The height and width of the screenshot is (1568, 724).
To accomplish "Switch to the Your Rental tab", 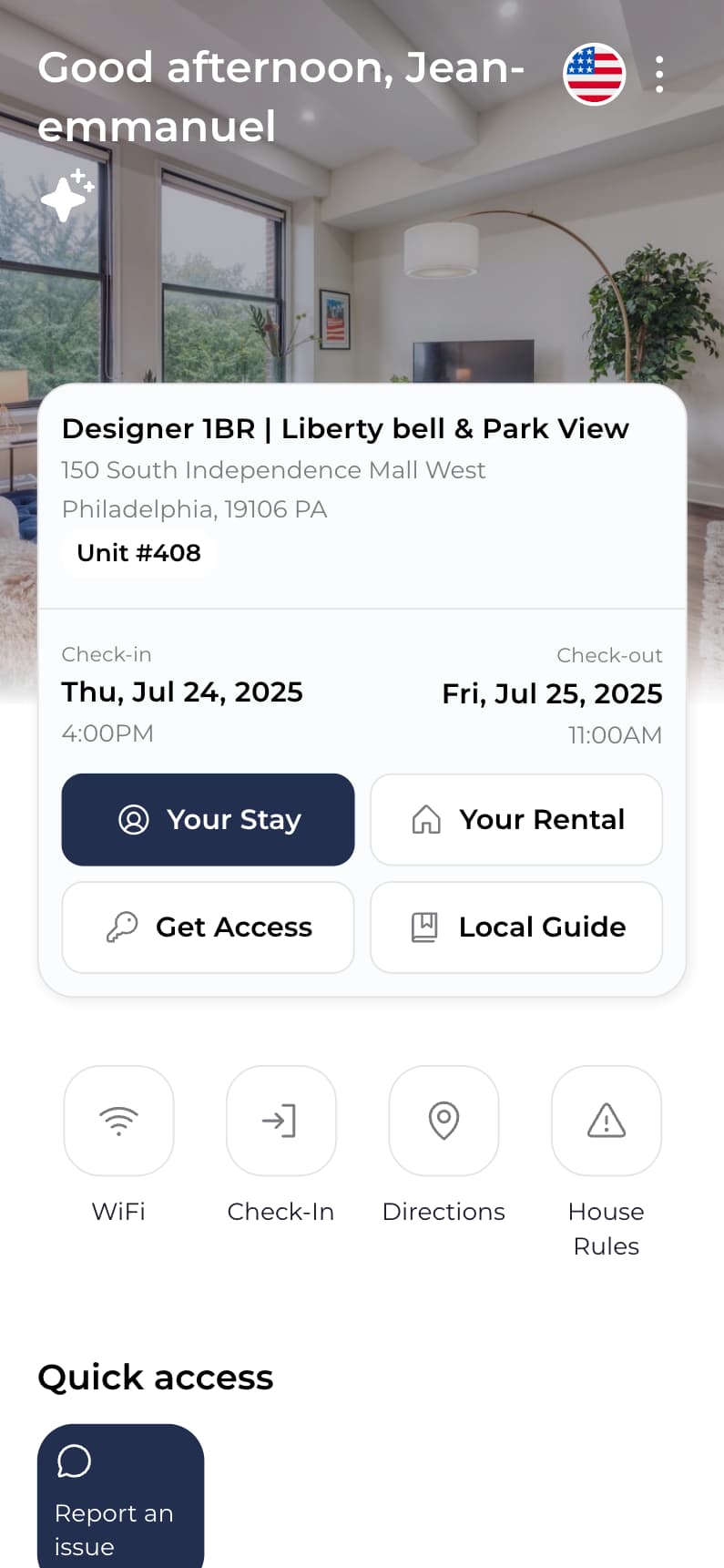I will 516,820.
